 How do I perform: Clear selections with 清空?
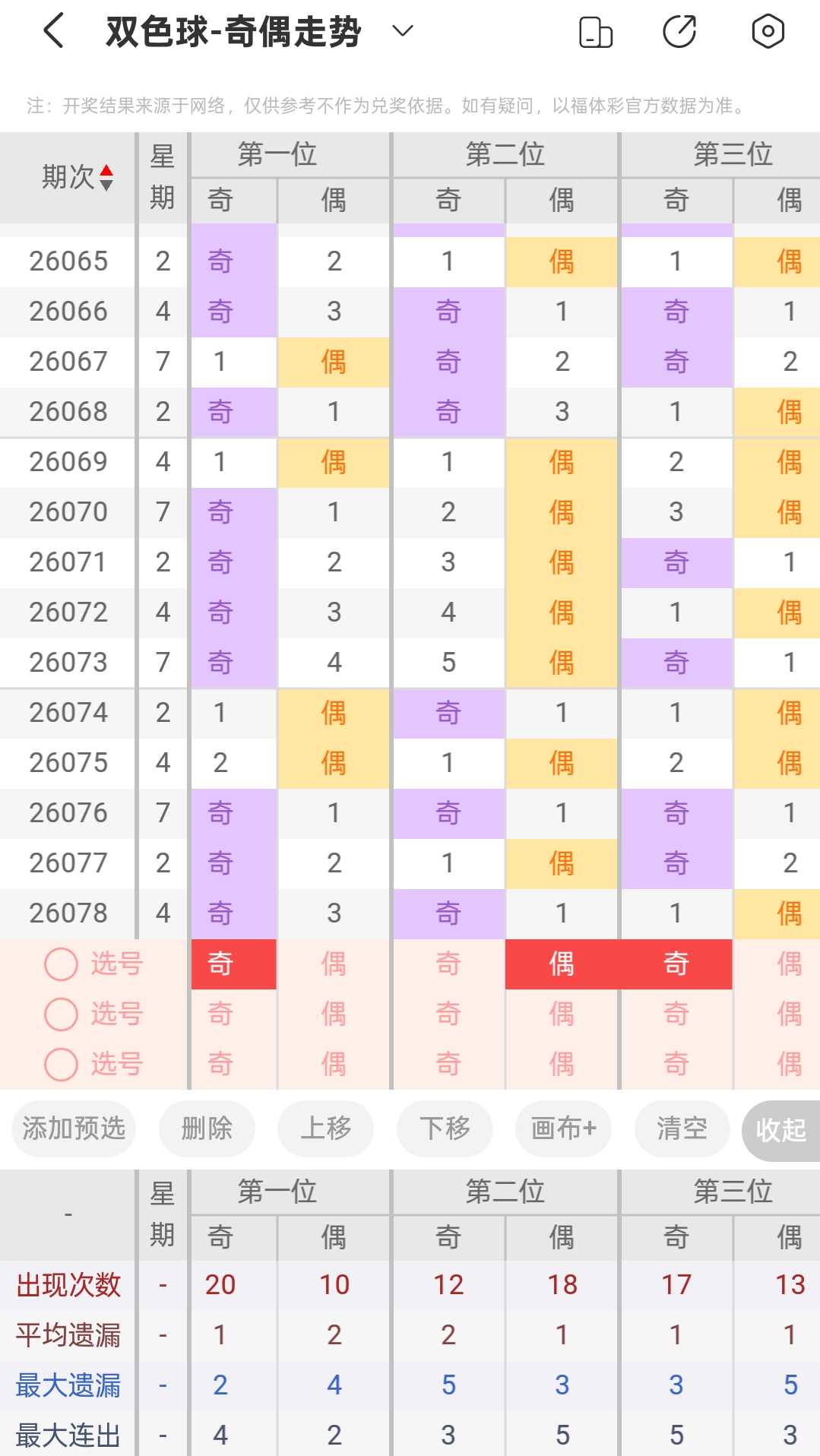point(682,1128)
